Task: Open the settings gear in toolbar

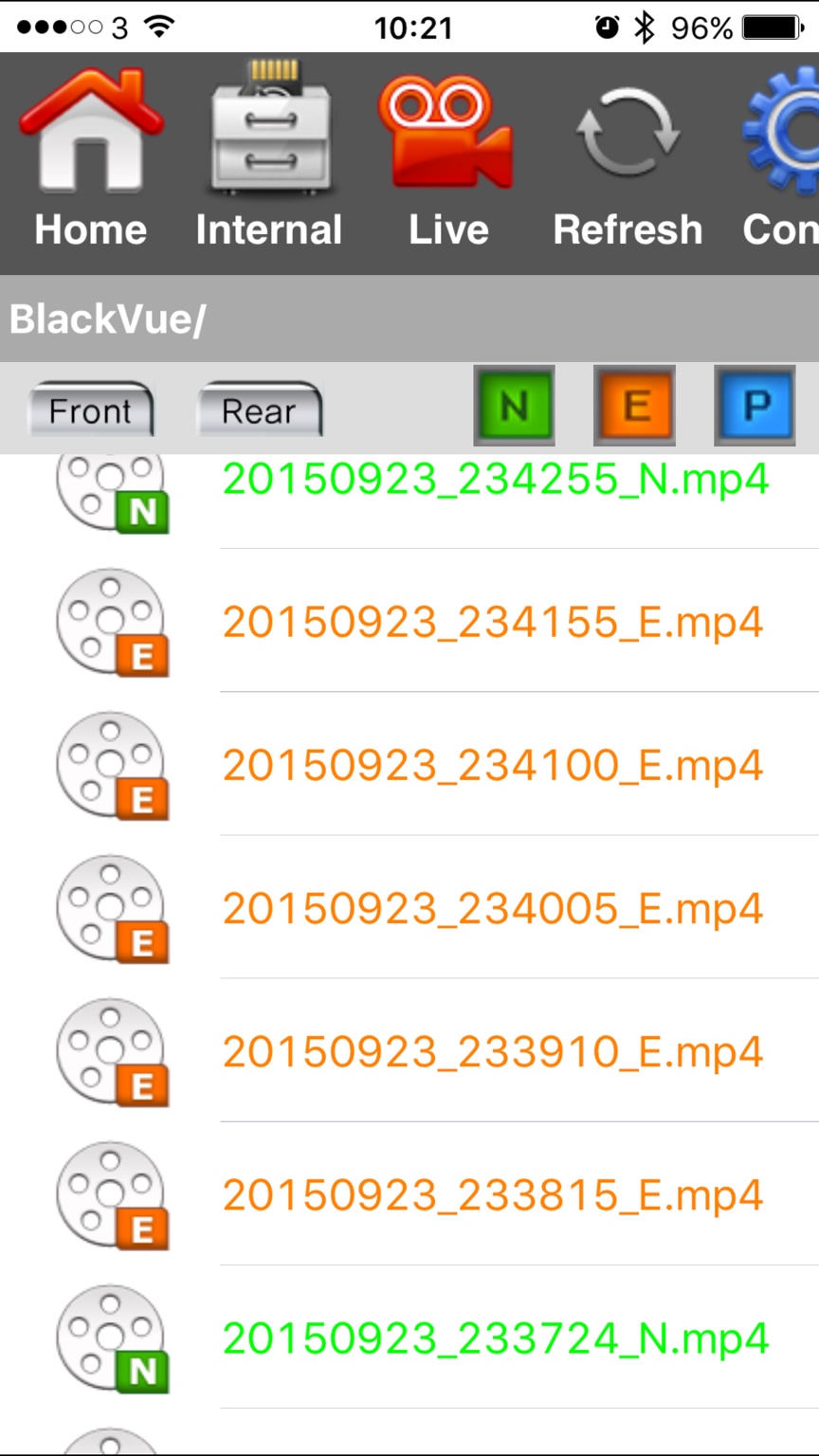Action: click(x=783, y=163)
